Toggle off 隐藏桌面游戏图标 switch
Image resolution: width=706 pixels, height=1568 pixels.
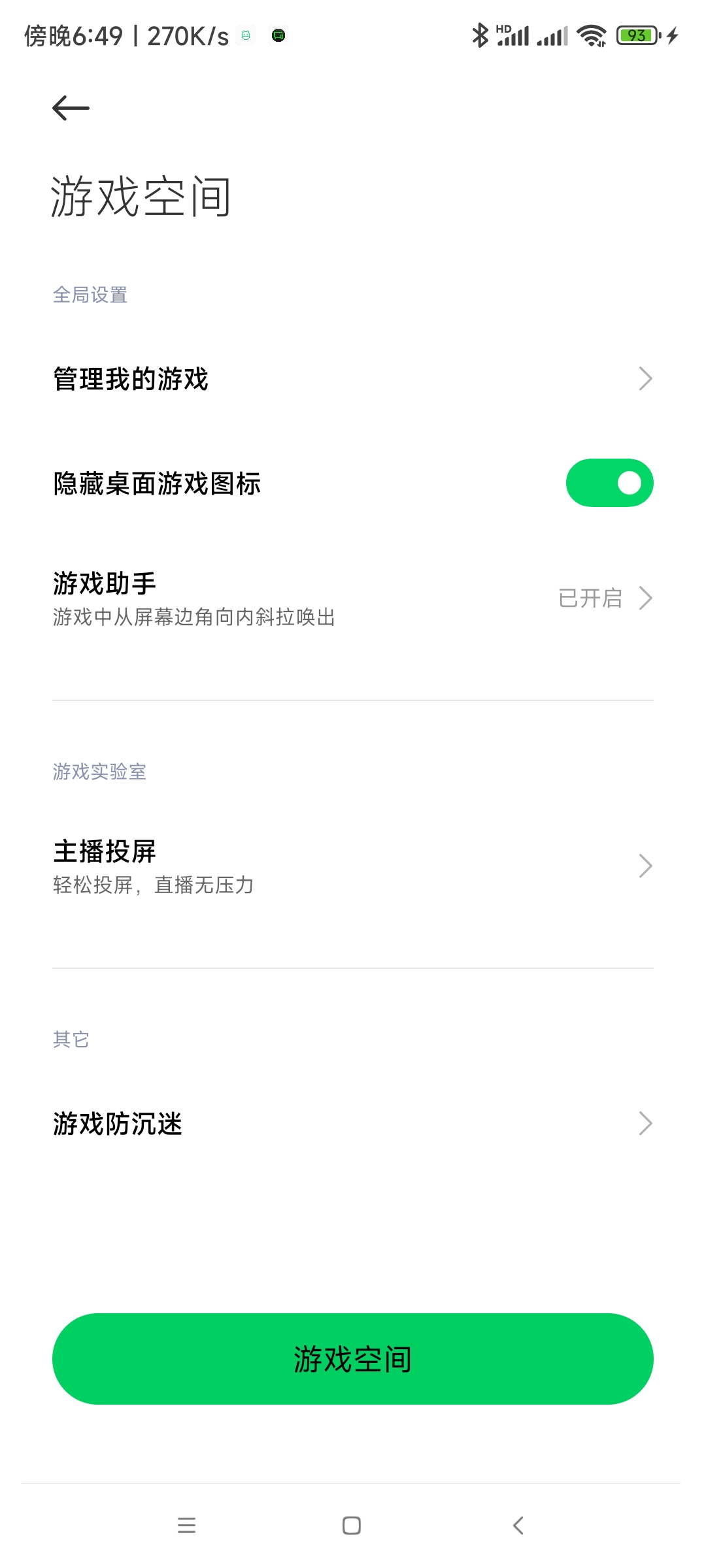pos(609,483)
